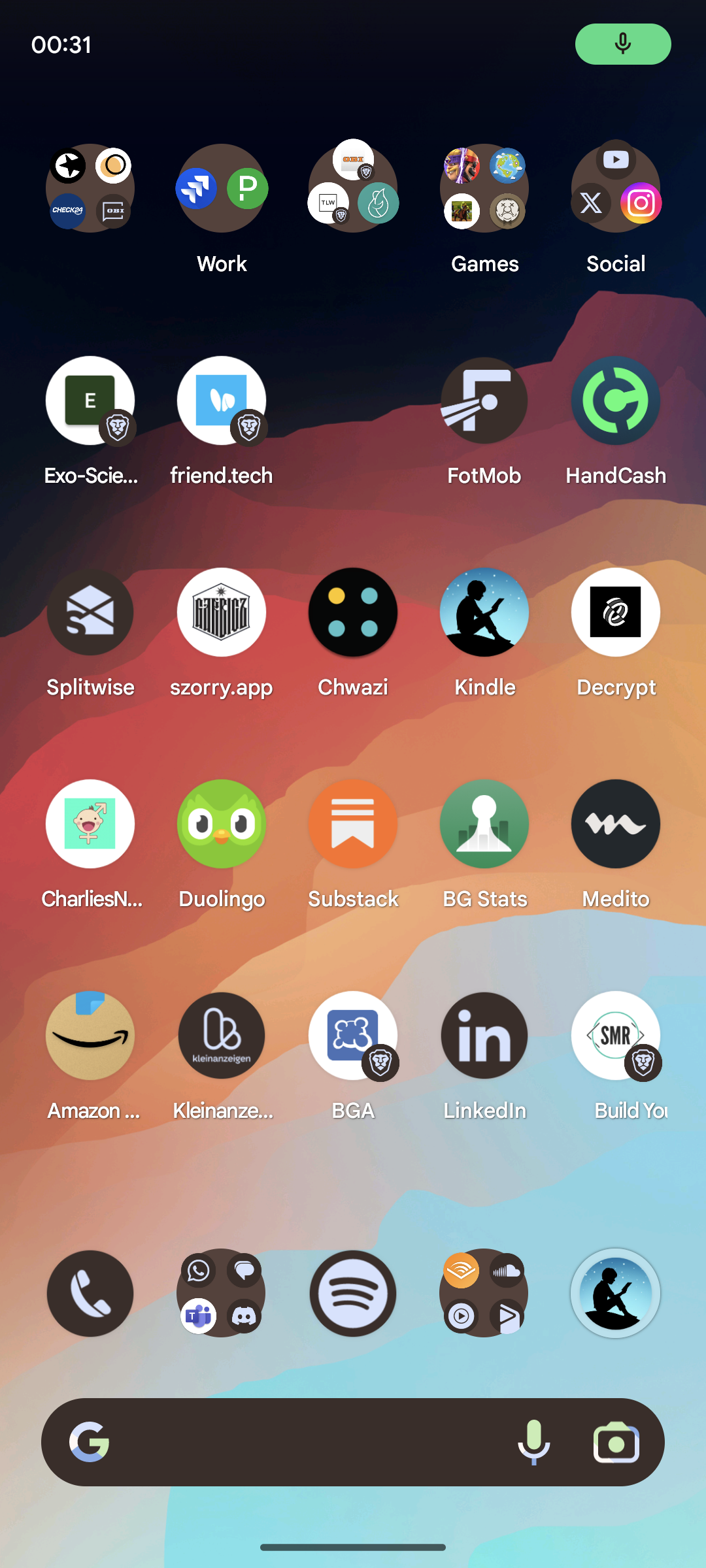706x1568 pixels.
Task: Open the Chwazi app
Action: [353, 612]
